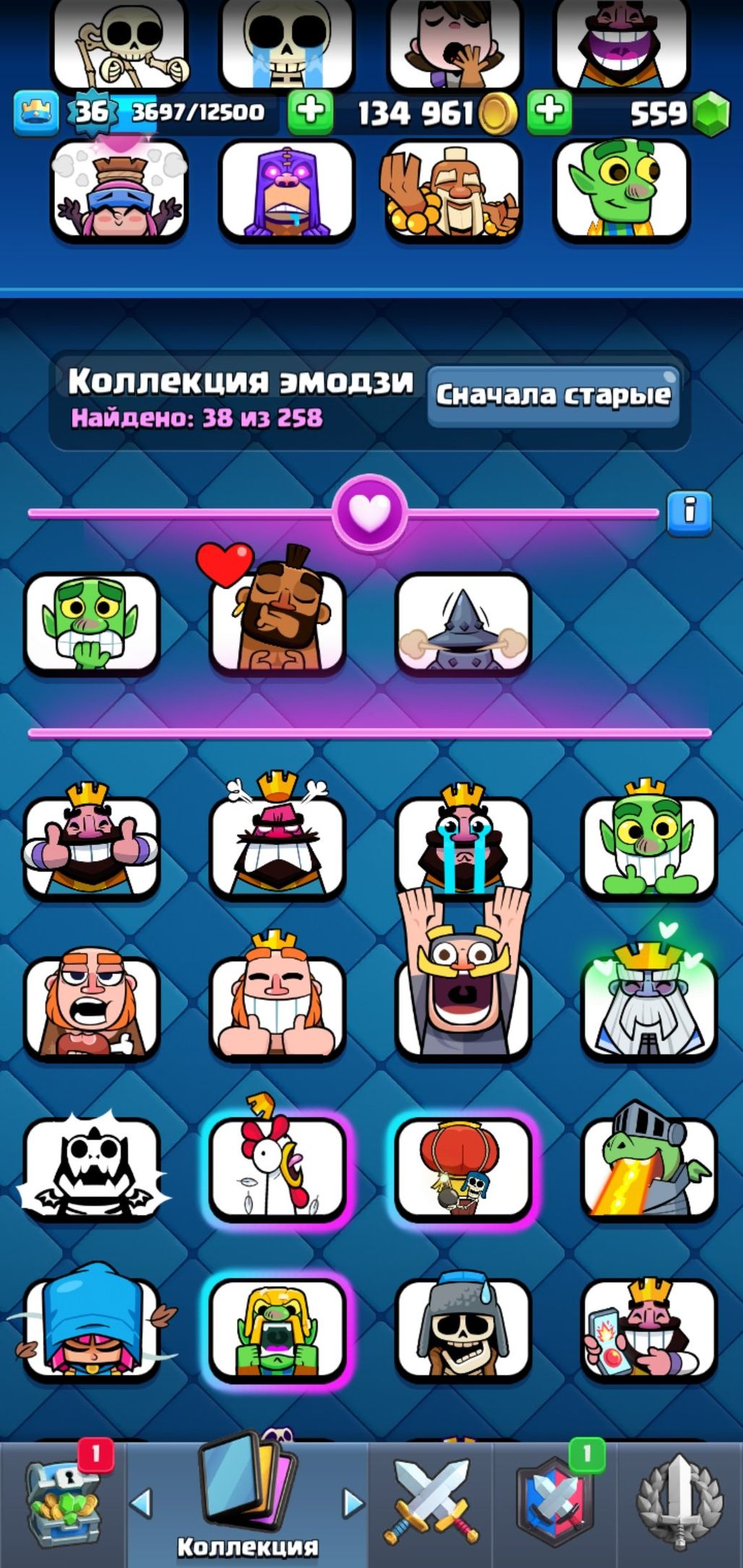Pick the king thumbs-up emote
743x1568 pixels.
91,847
